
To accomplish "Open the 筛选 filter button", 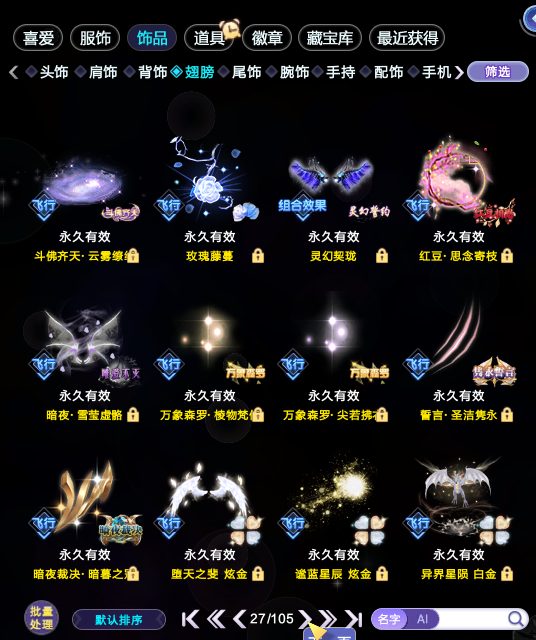I will 498,72.
